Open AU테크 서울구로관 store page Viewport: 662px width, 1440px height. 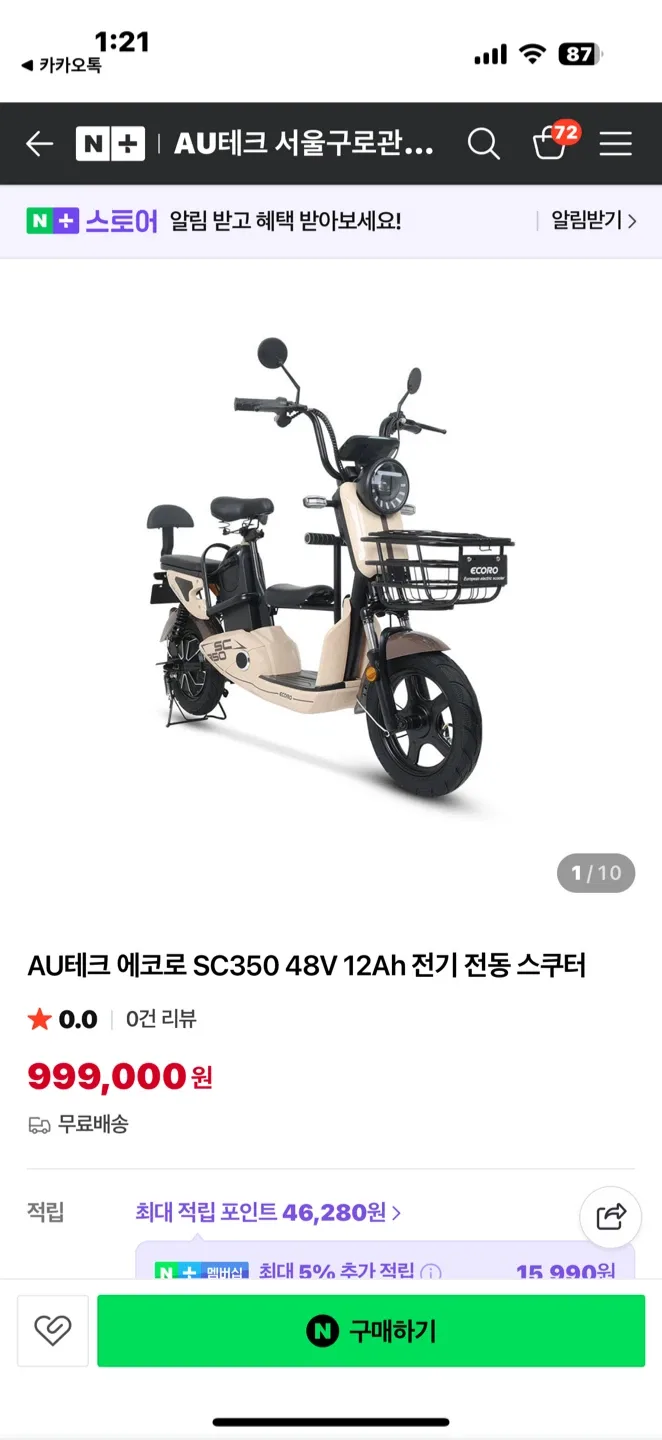304,144
